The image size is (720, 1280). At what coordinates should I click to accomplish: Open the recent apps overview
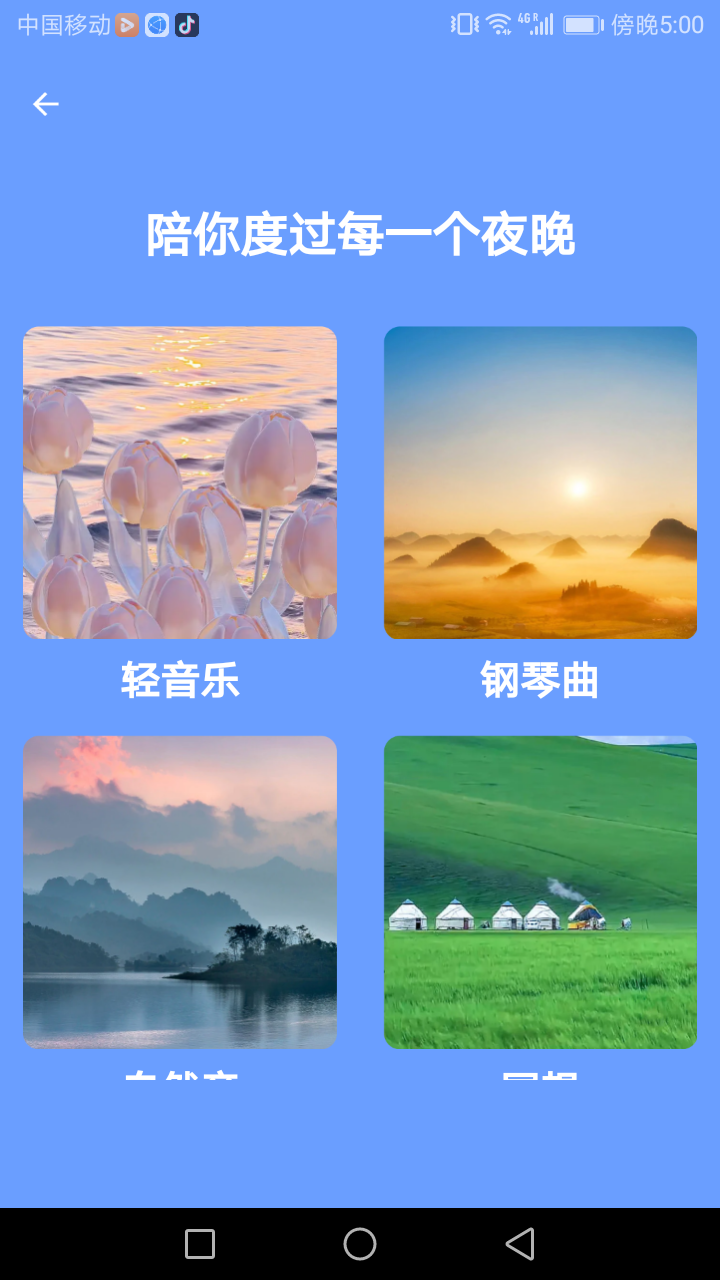point(200,1244)
